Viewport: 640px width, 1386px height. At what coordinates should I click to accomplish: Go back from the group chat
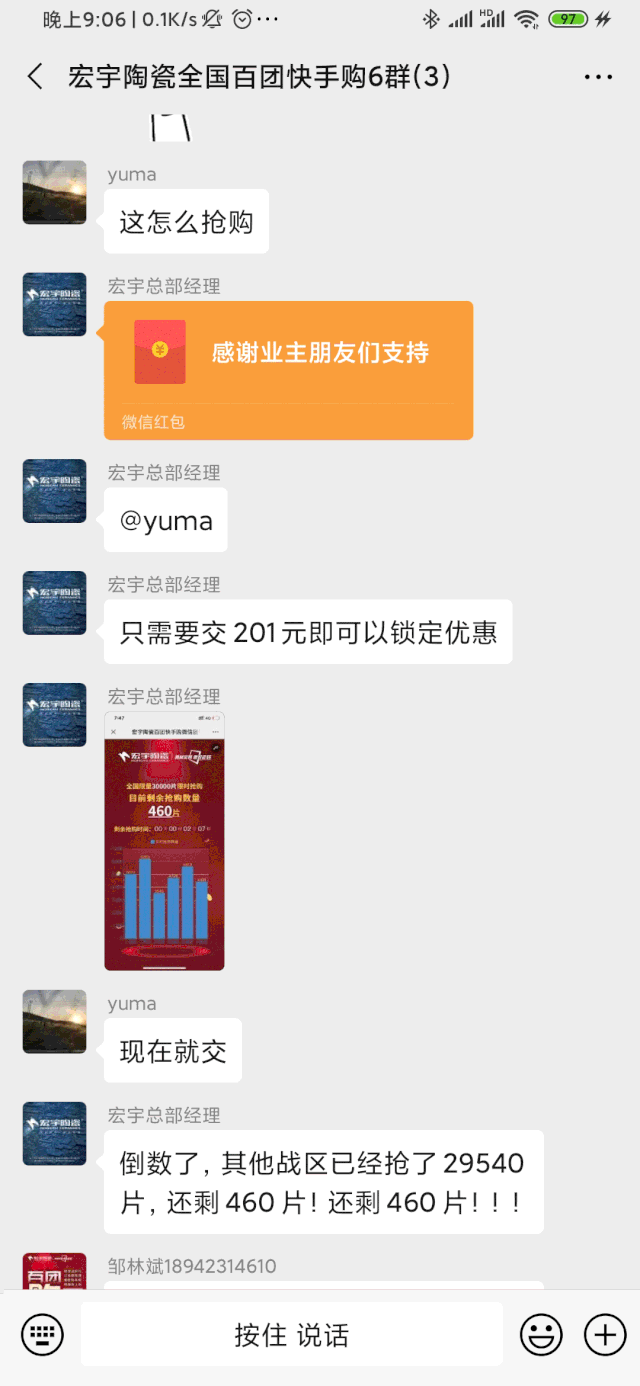(35, 77)
